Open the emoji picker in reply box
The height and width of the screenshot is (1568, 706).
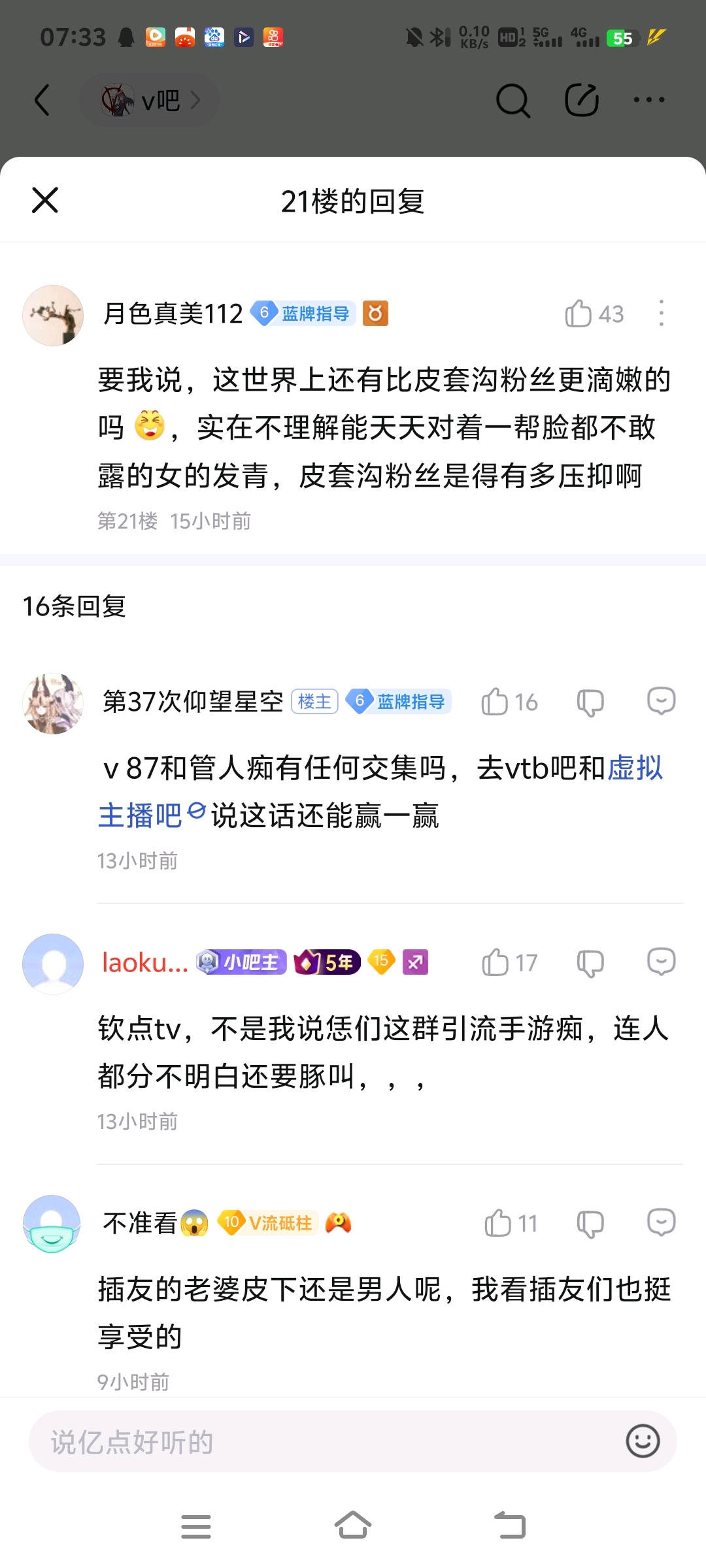[643, 1441]
